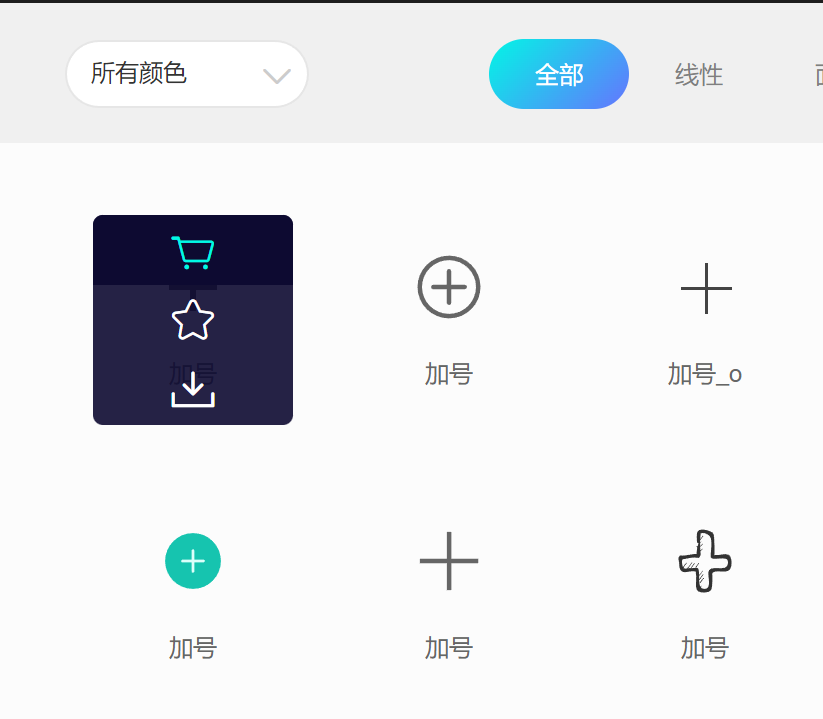The image size is (823, 719).
Task: Open the circled plus 加号 icon
Action: (x=449, y=288)
